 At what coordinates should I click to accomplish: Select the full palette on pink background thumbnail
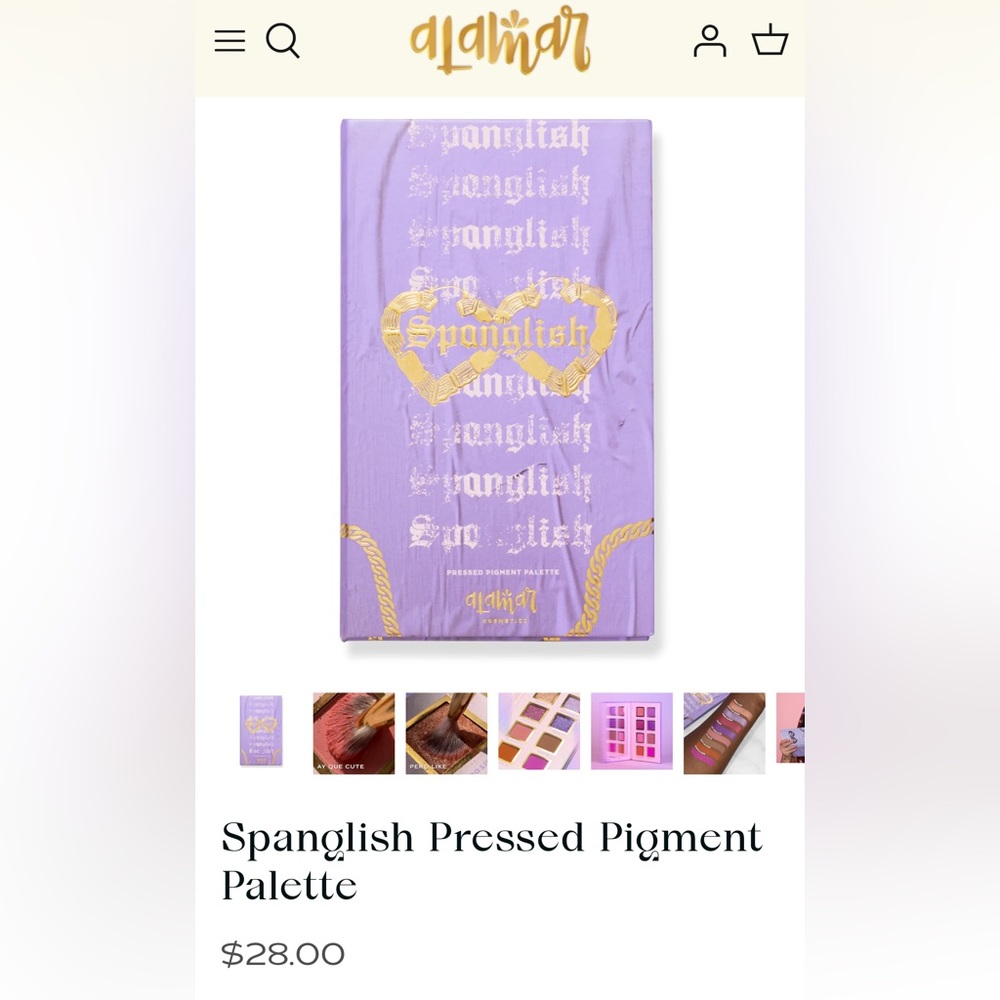click(x=632, y=732)
